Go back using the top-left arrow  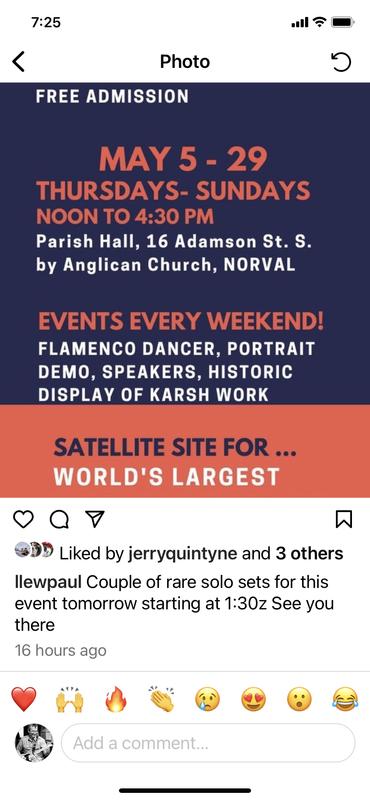(x=18, y=62)
